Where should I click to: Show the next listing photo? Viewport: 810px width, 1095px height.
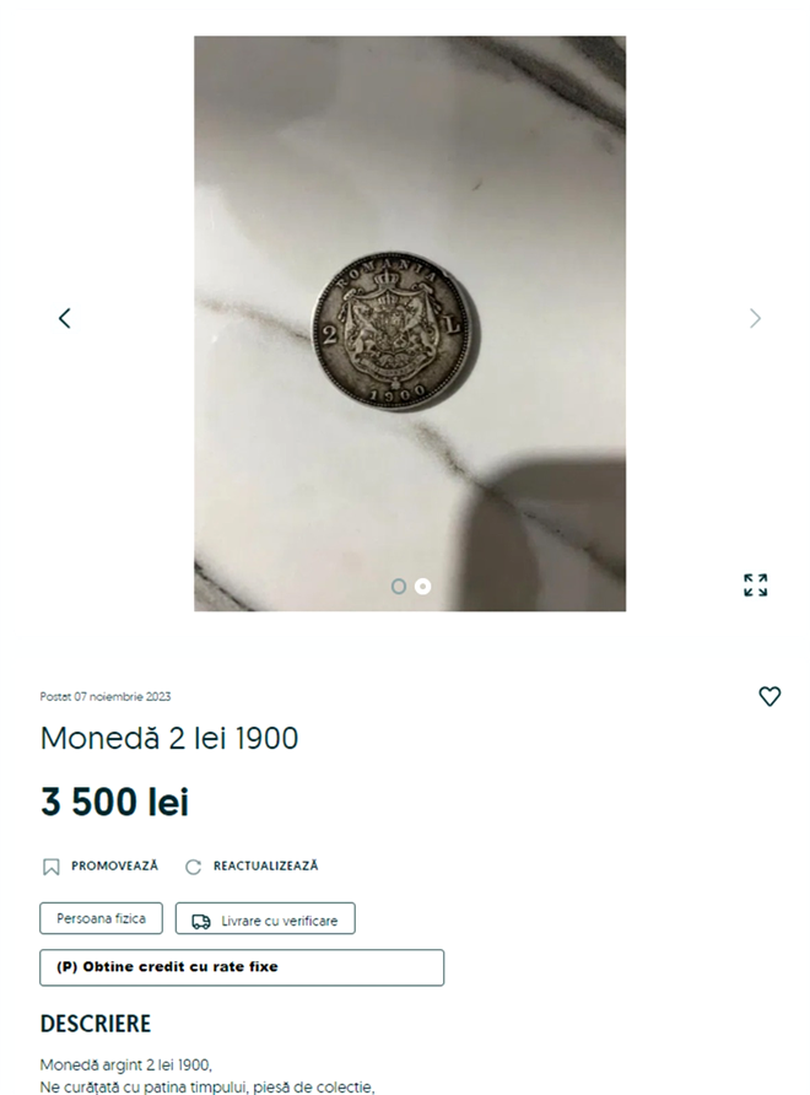(x=755, y=318)
